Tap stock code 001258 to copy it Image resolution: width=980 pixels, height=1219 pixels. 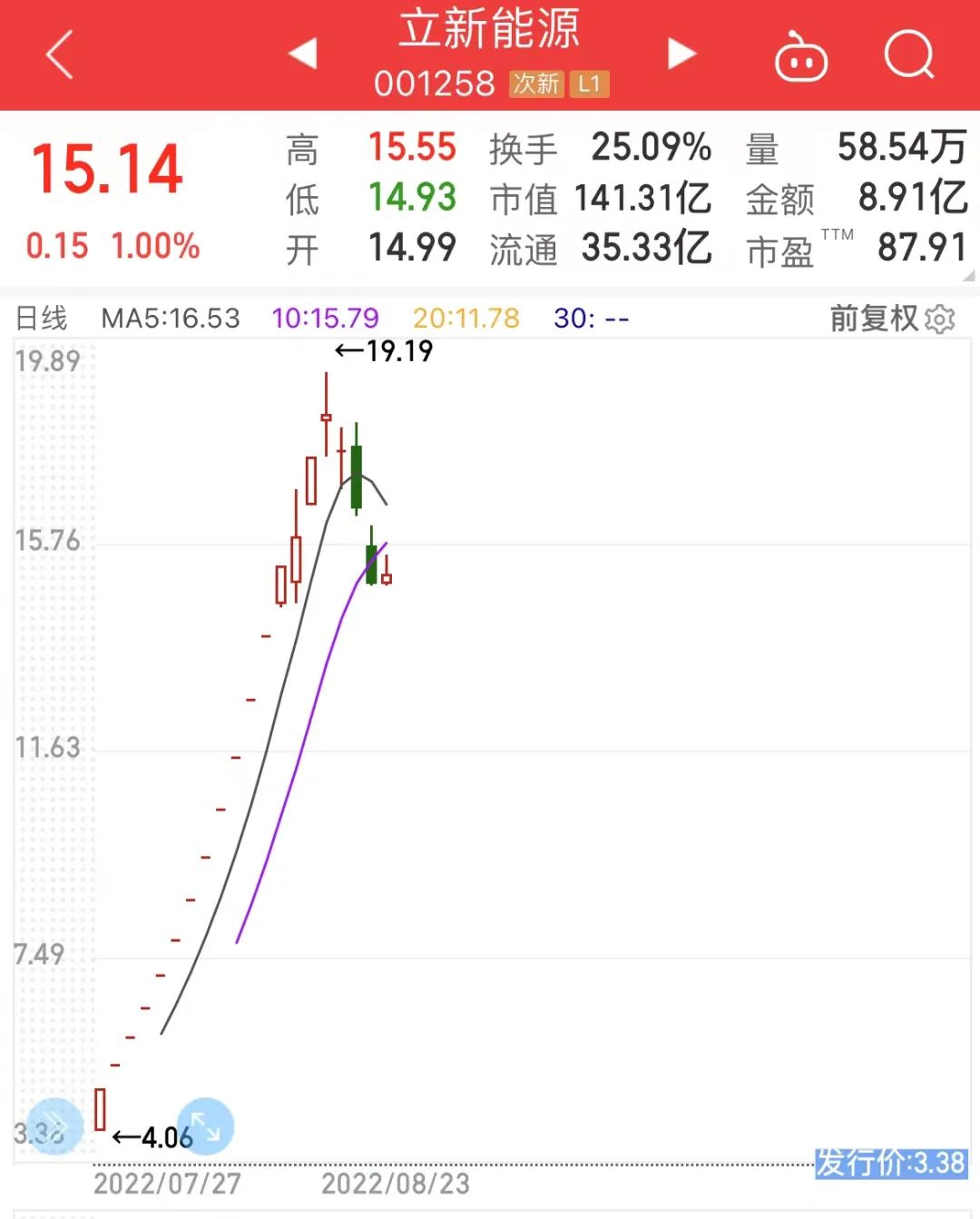[x=436, y=84]
